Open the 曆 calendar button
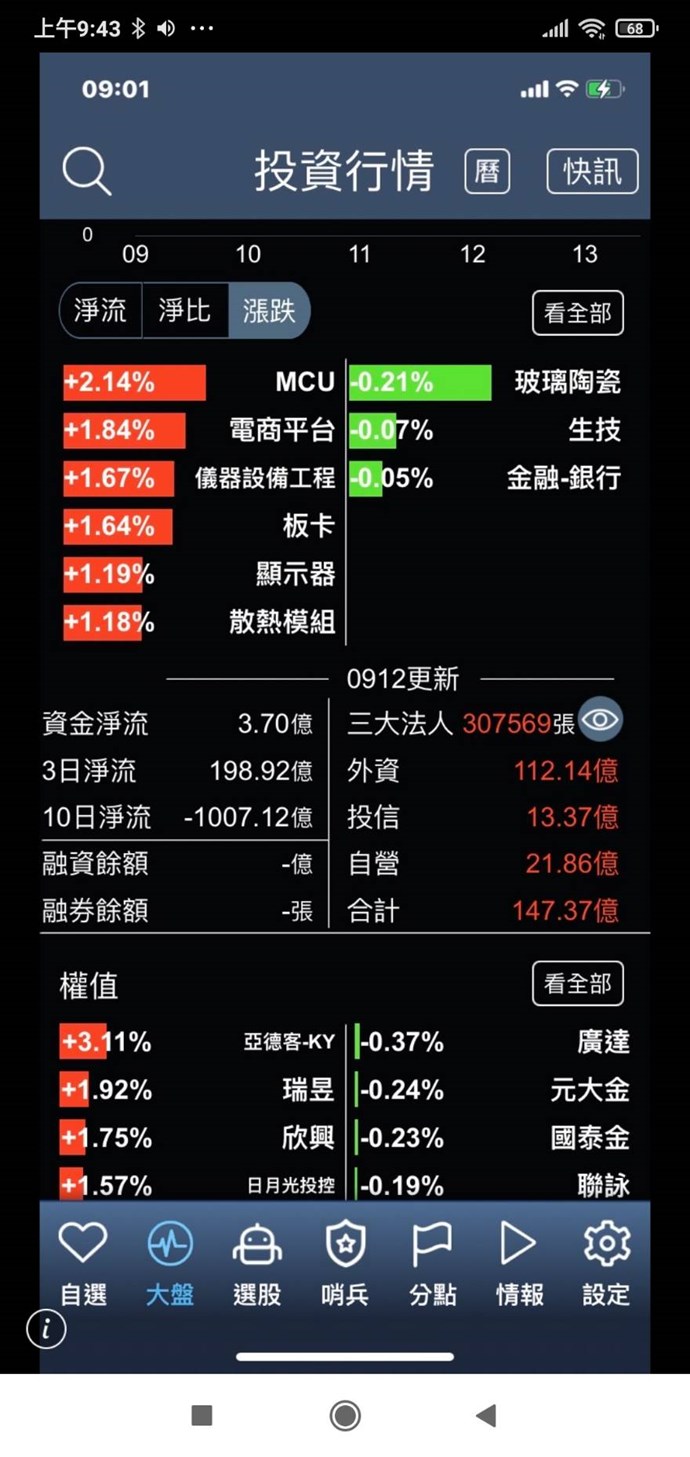 (x=487, y=172)
